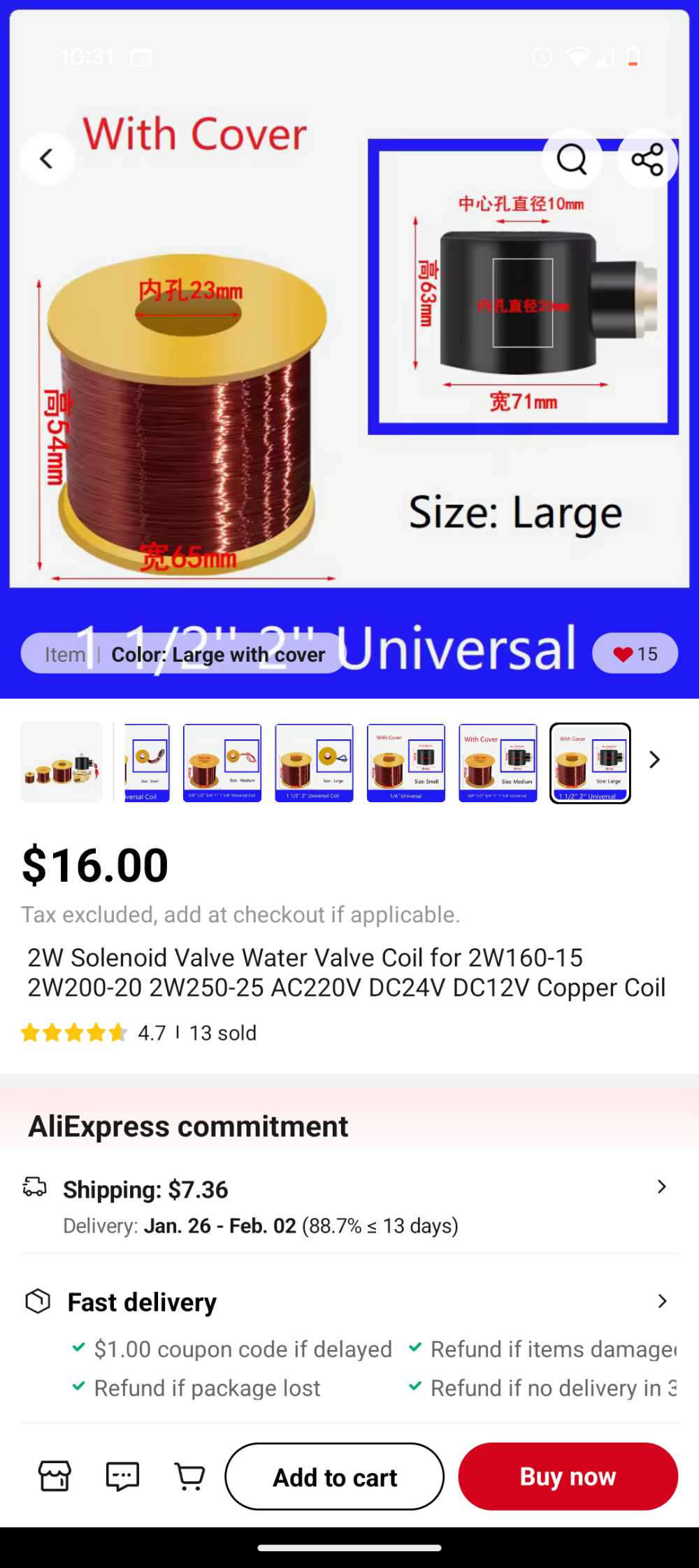Open Color: Large with cover selector
Image resolution: width=699 pixels, height=1568 pixels.
tap(219, 655)
